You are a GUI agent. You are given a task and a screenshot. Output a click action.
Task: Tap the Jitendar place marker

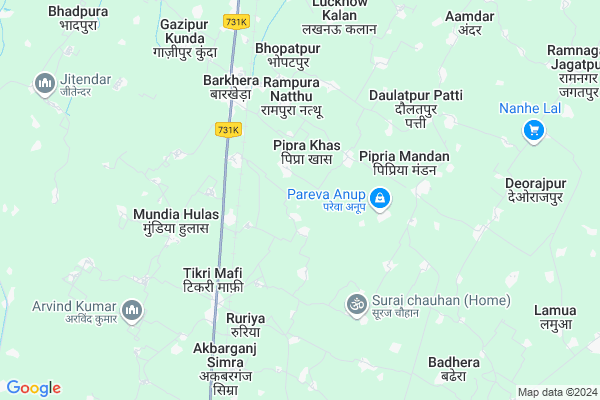click(44, 82)
